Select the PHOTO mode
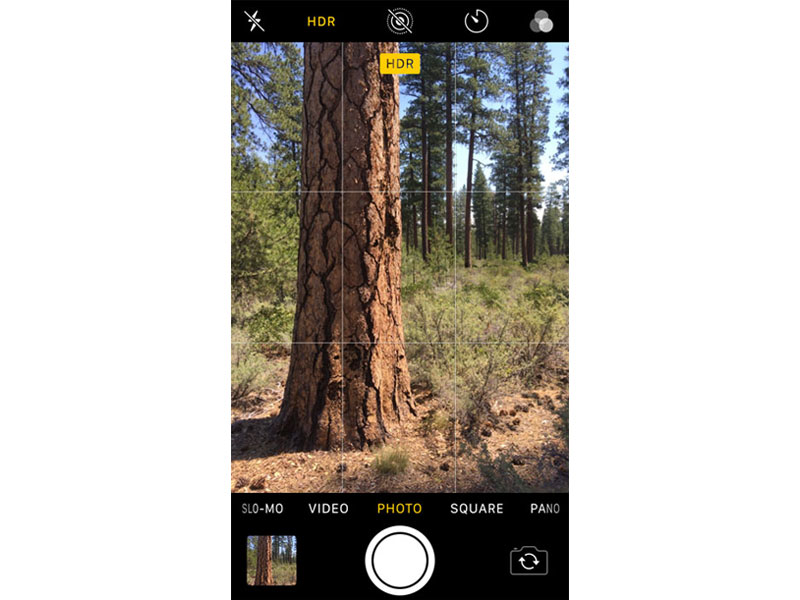Viewport: 800px width, 600px height. coord(399,509)
